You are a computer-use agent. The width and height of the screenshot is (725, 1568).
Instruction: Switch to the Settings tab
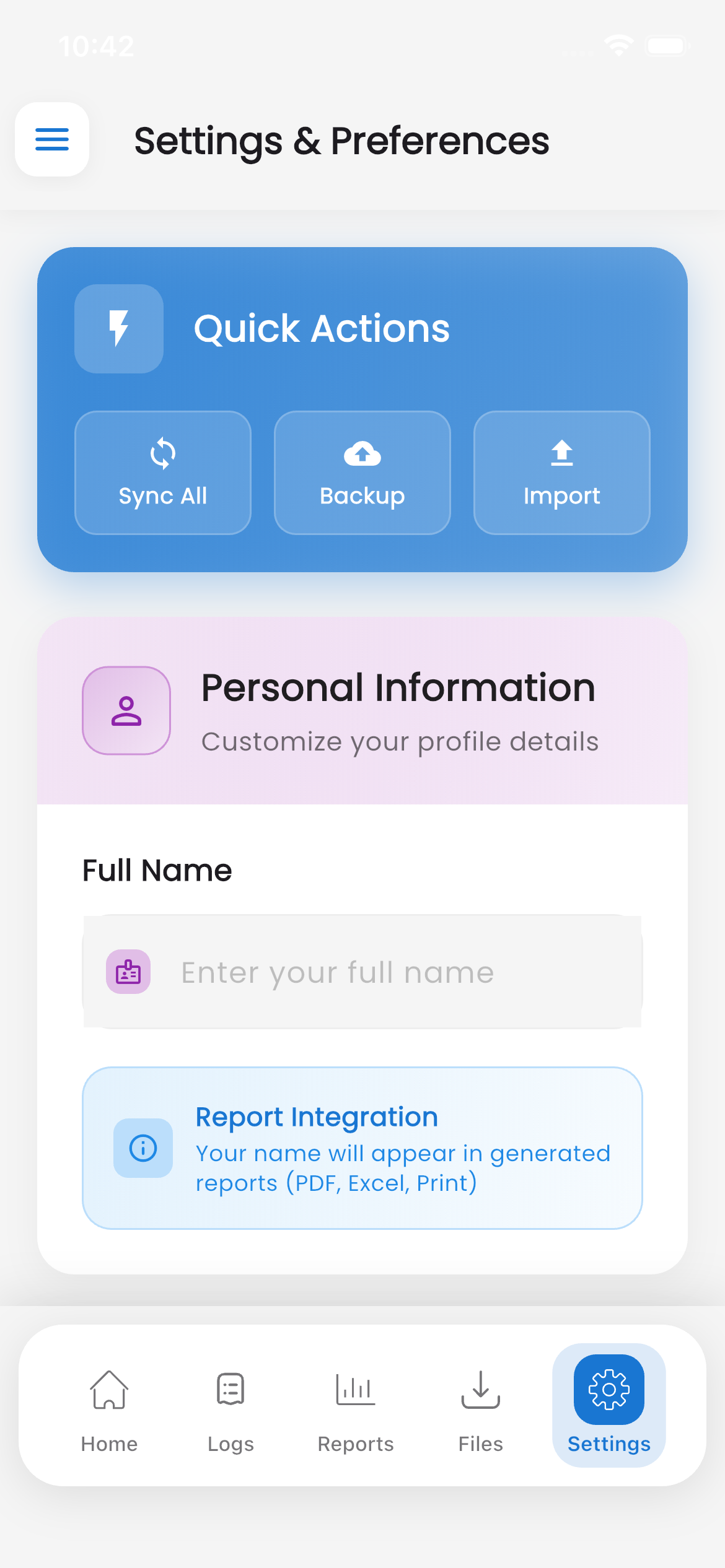pyautogui.click(x=609, y=1406)
